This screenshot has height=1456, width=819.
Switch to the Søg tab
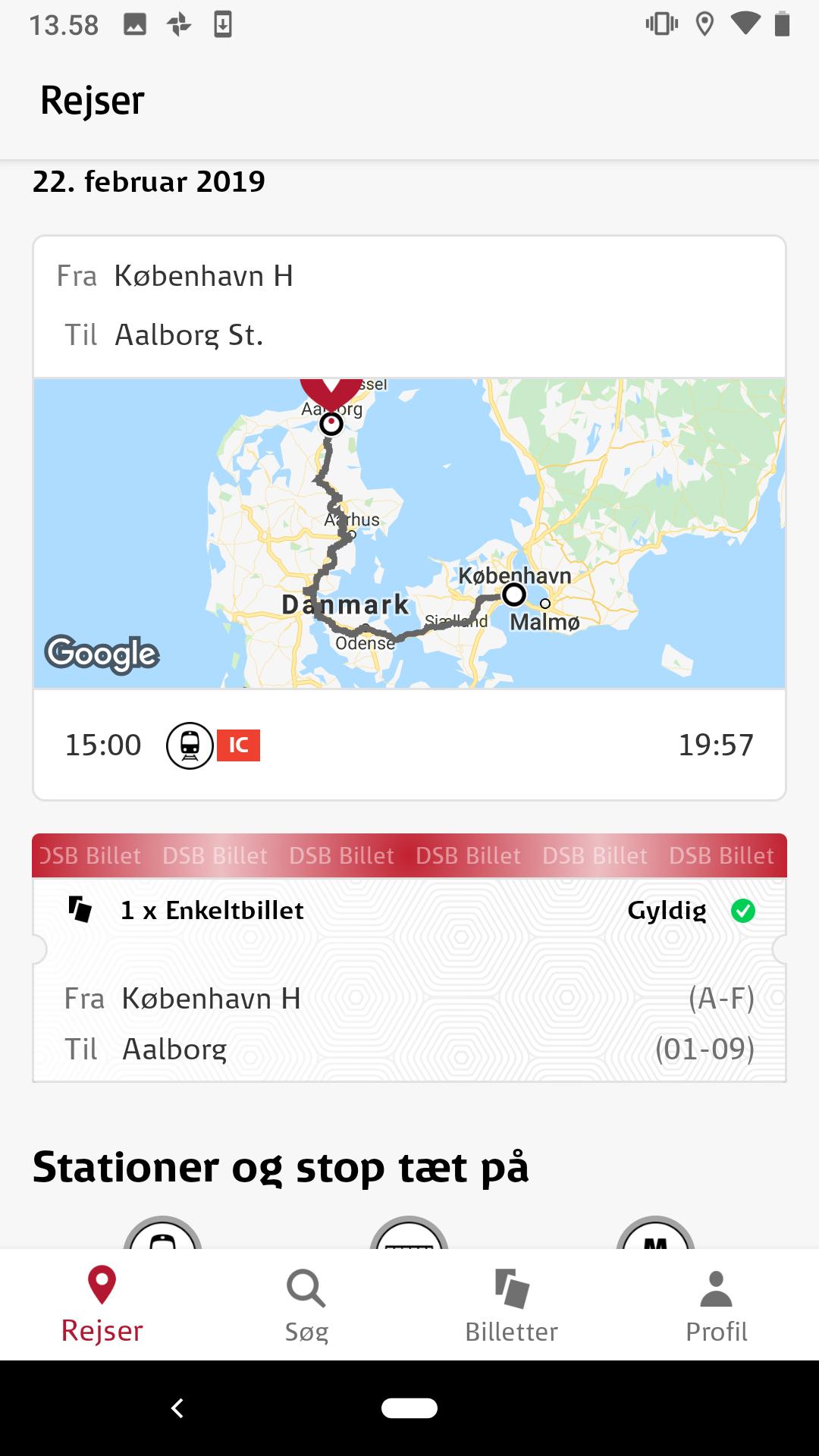(306, 1306)
